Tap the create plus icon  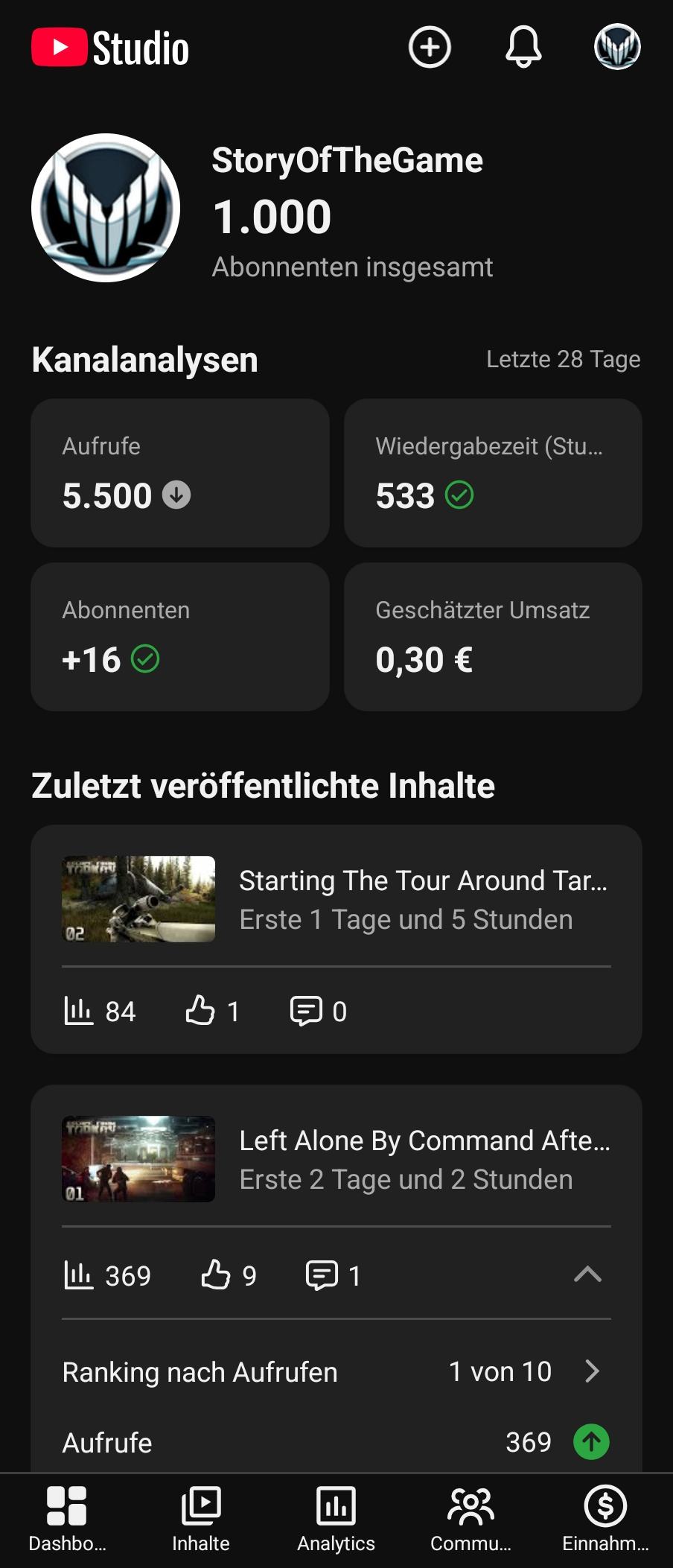click(x=430, y=48)
